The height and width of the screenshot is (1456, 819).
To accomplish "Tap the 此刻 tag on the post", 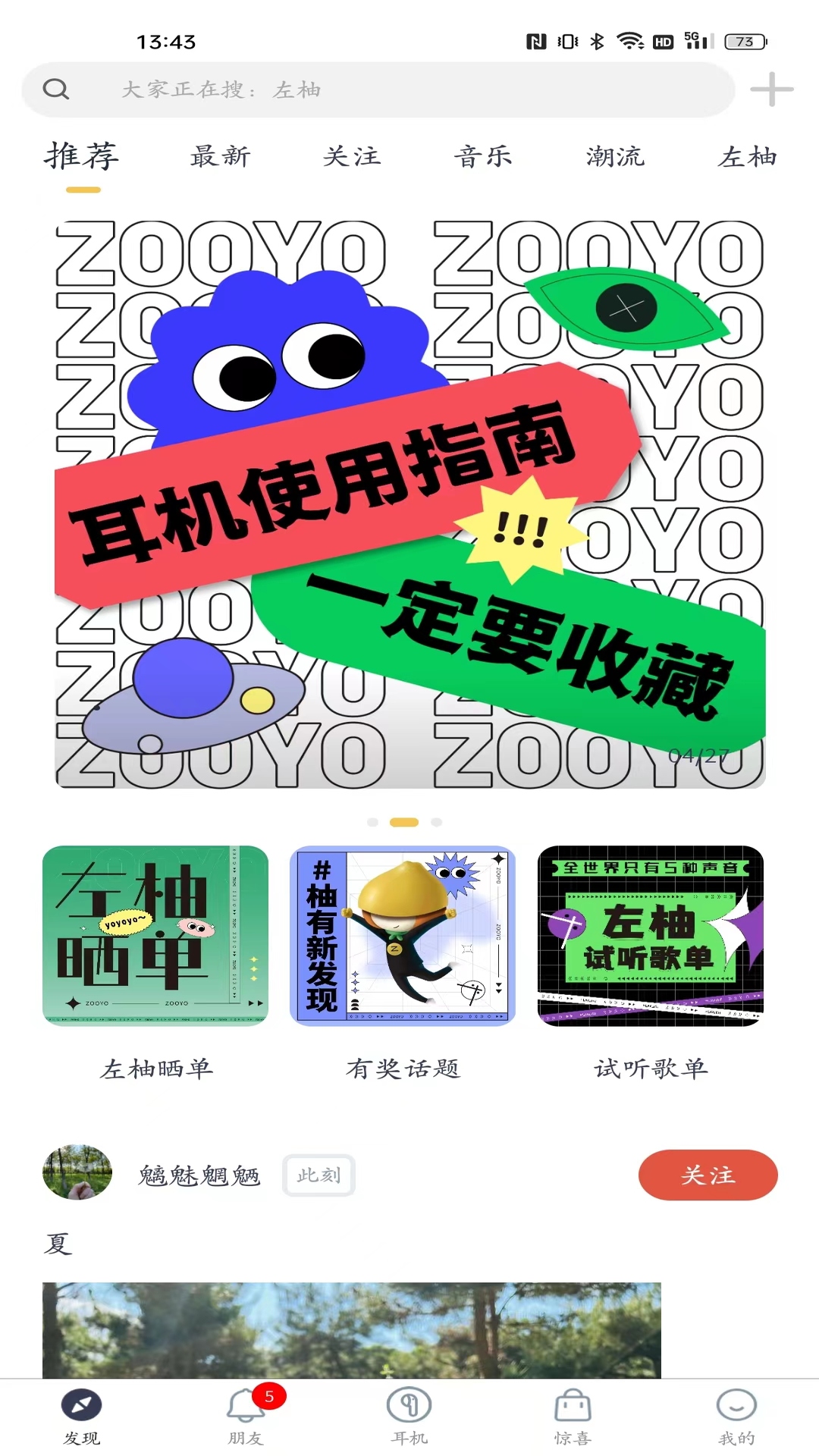I will (x=318, y=1175).
